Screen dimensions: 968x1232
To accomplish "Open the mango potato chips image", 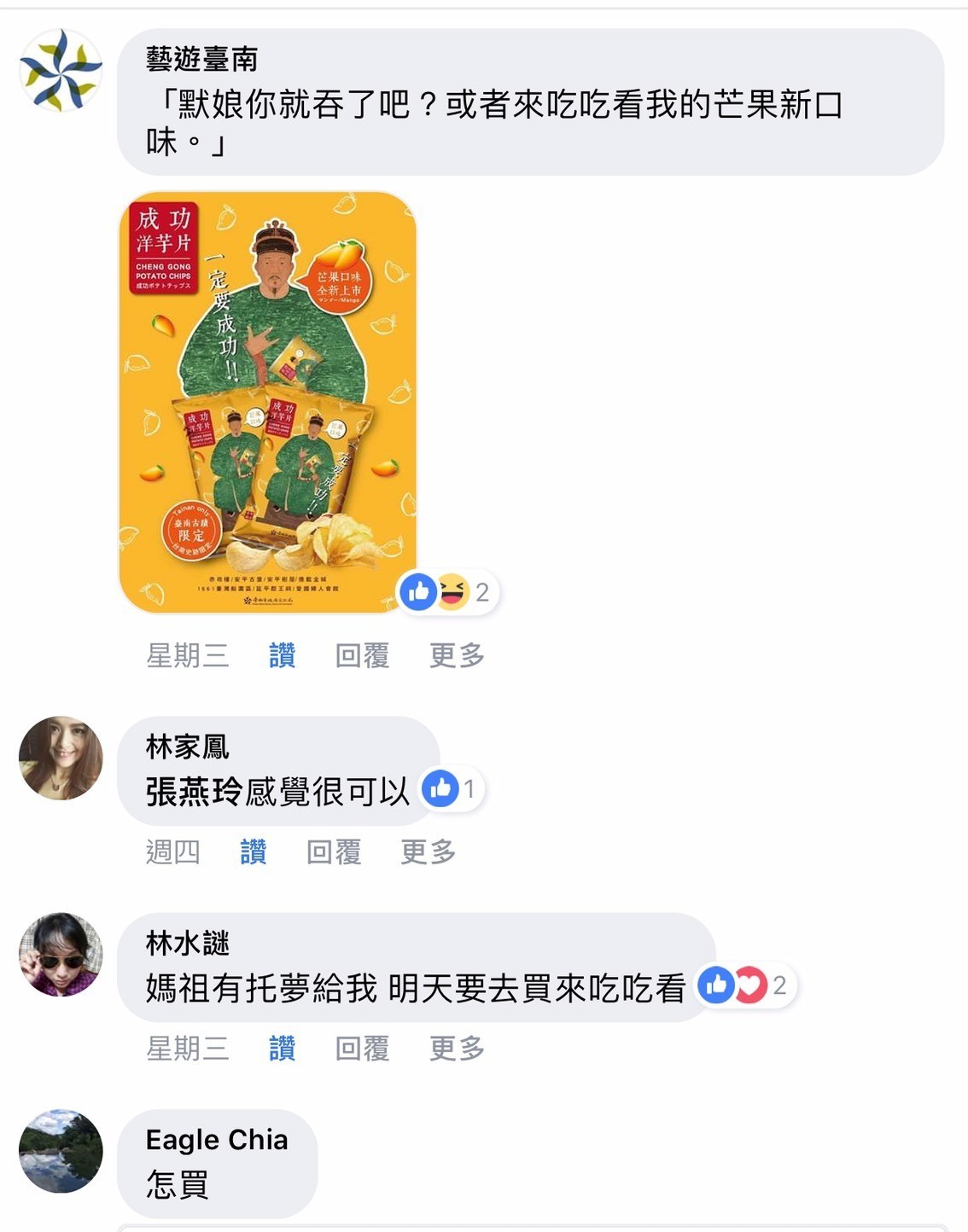I will coord(267,401).
